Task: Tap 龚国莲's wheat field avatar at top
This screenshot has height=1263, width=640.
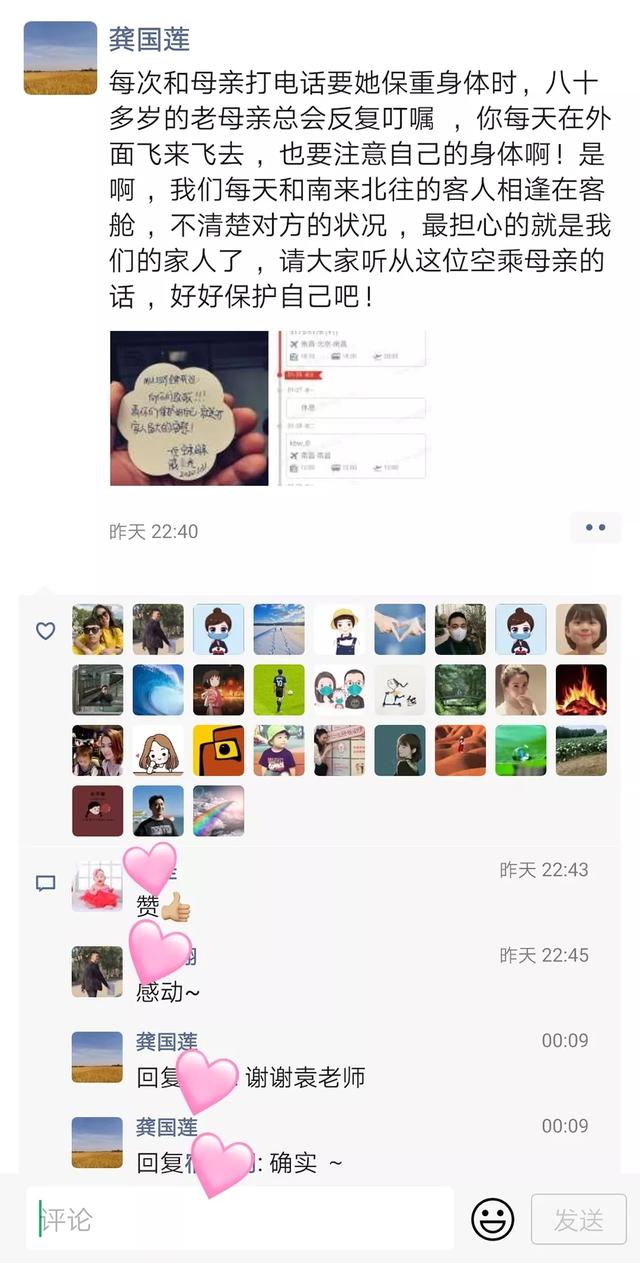Action: (x=60, y=58)
